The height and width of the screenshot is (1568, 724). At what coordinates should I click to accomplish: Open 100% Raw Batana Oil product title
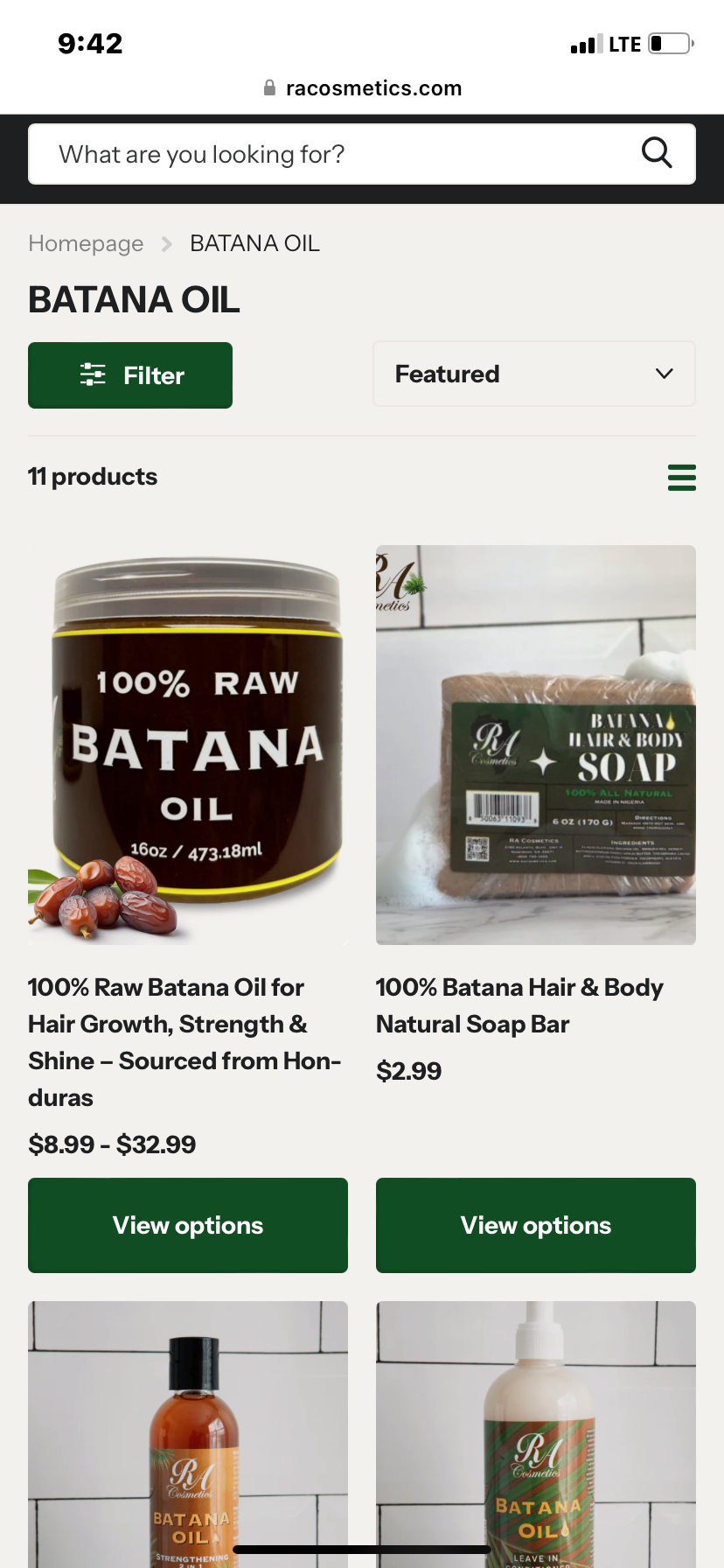coord(184,1041)
